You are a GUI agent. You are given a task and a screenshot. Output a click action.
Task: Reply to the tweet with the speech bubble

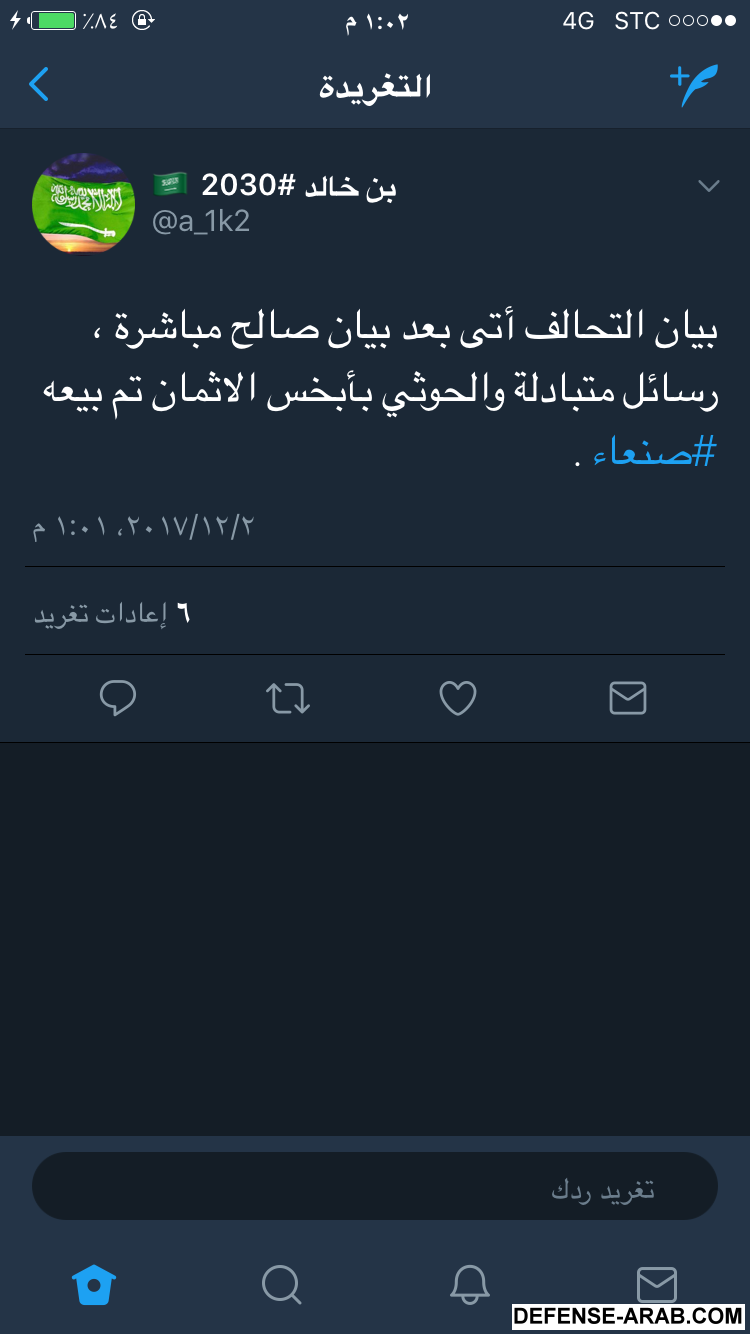tap(118, 698)
